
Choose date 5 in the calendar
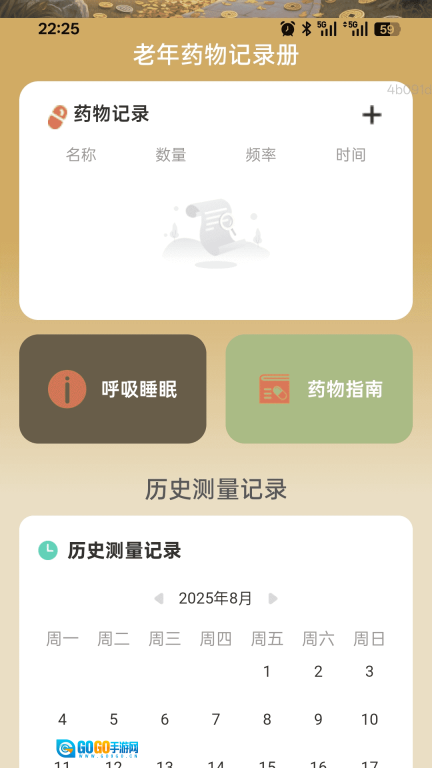[114, 719]
